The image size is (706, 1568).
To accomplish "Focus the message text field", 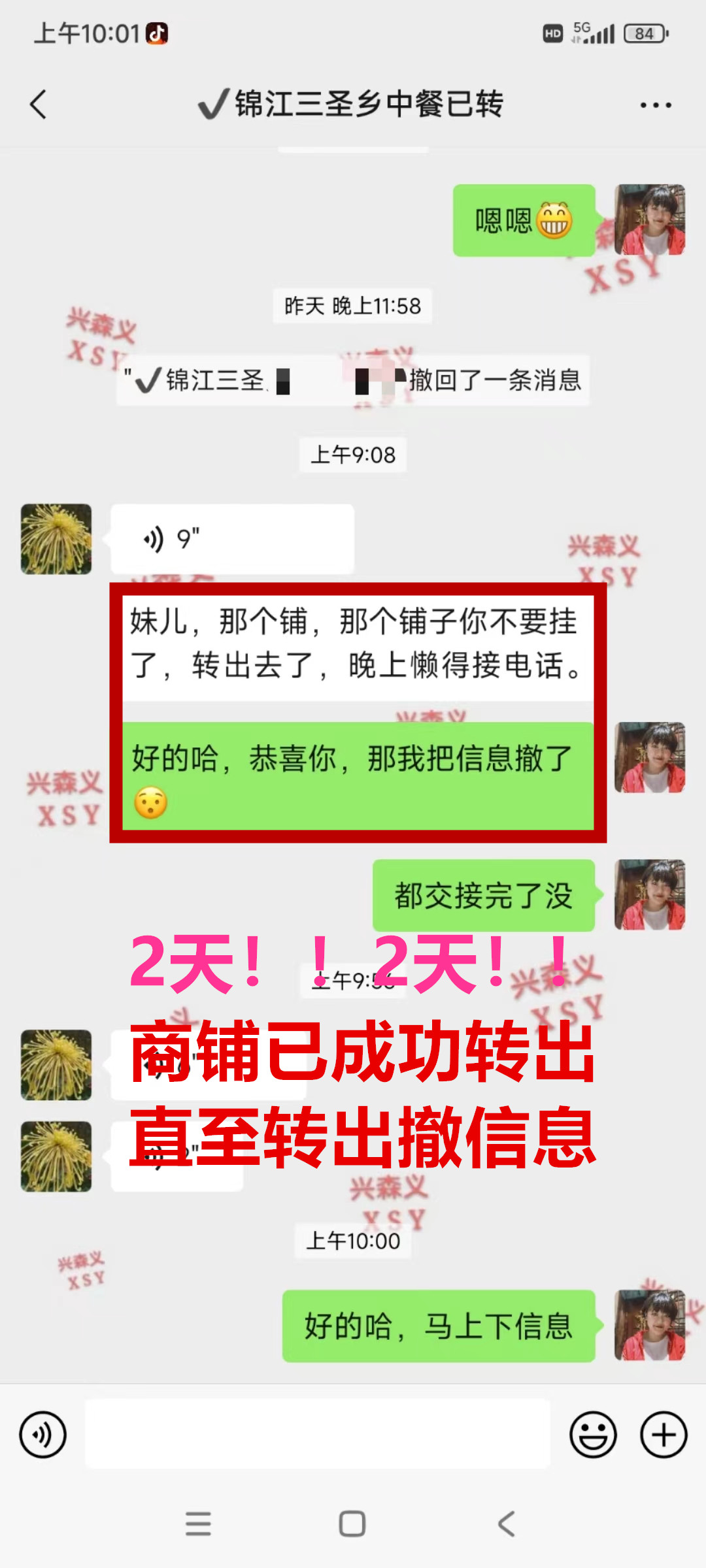I will click(318, 1435).
